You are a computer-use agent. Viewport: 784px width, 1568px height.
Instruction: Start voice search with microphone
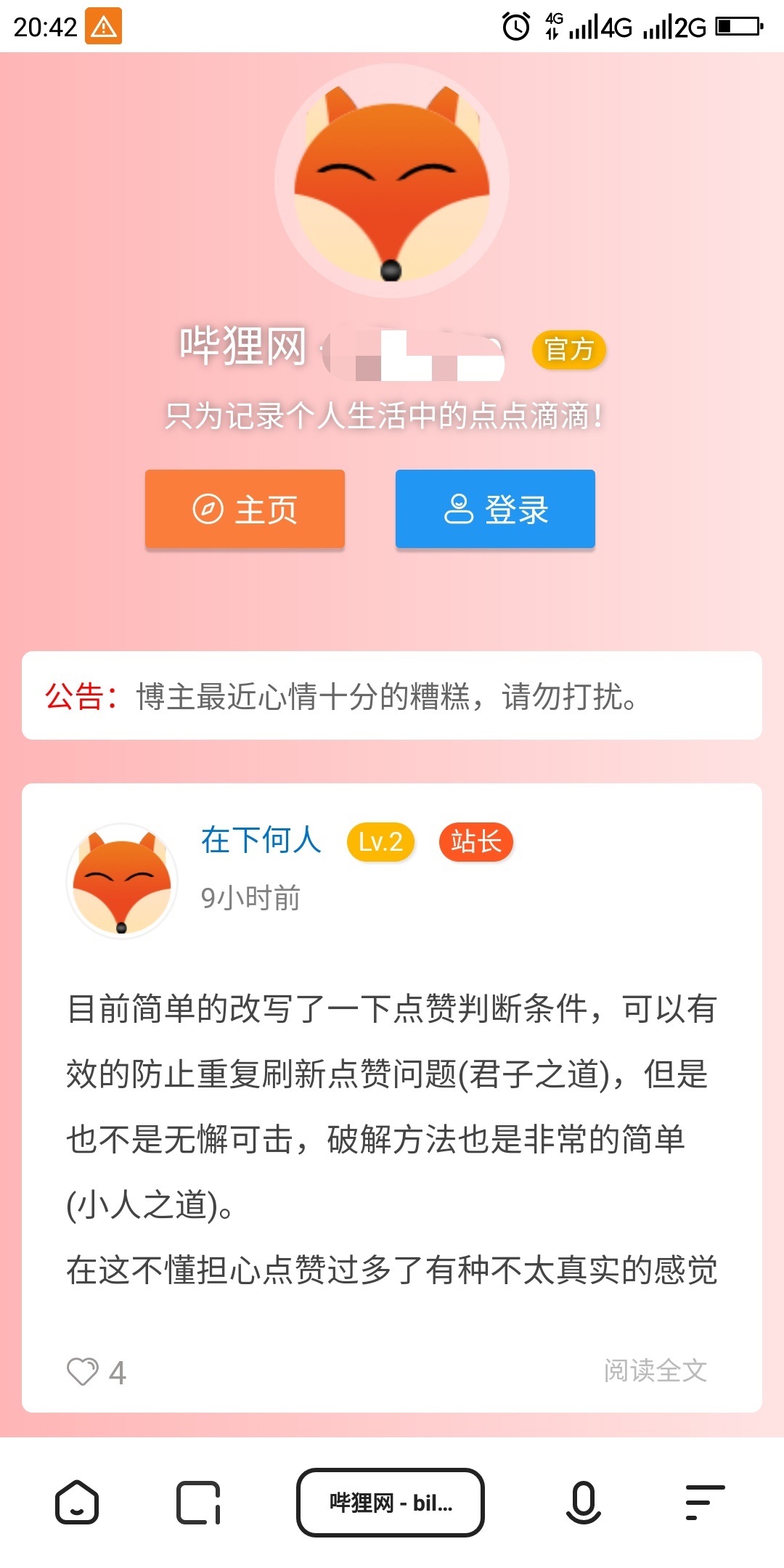583,1502
